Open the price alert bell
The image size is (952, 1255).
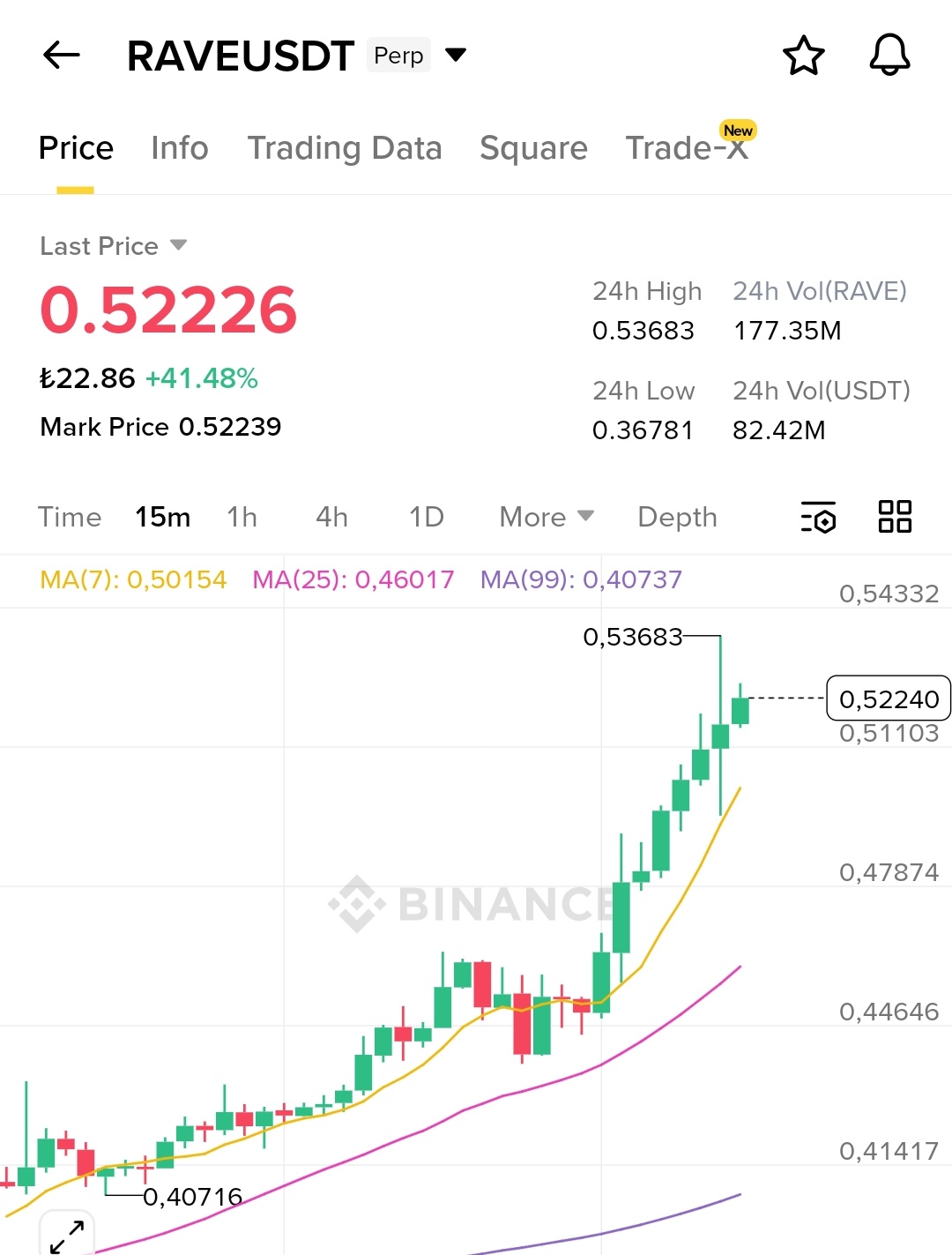[889, 56]
